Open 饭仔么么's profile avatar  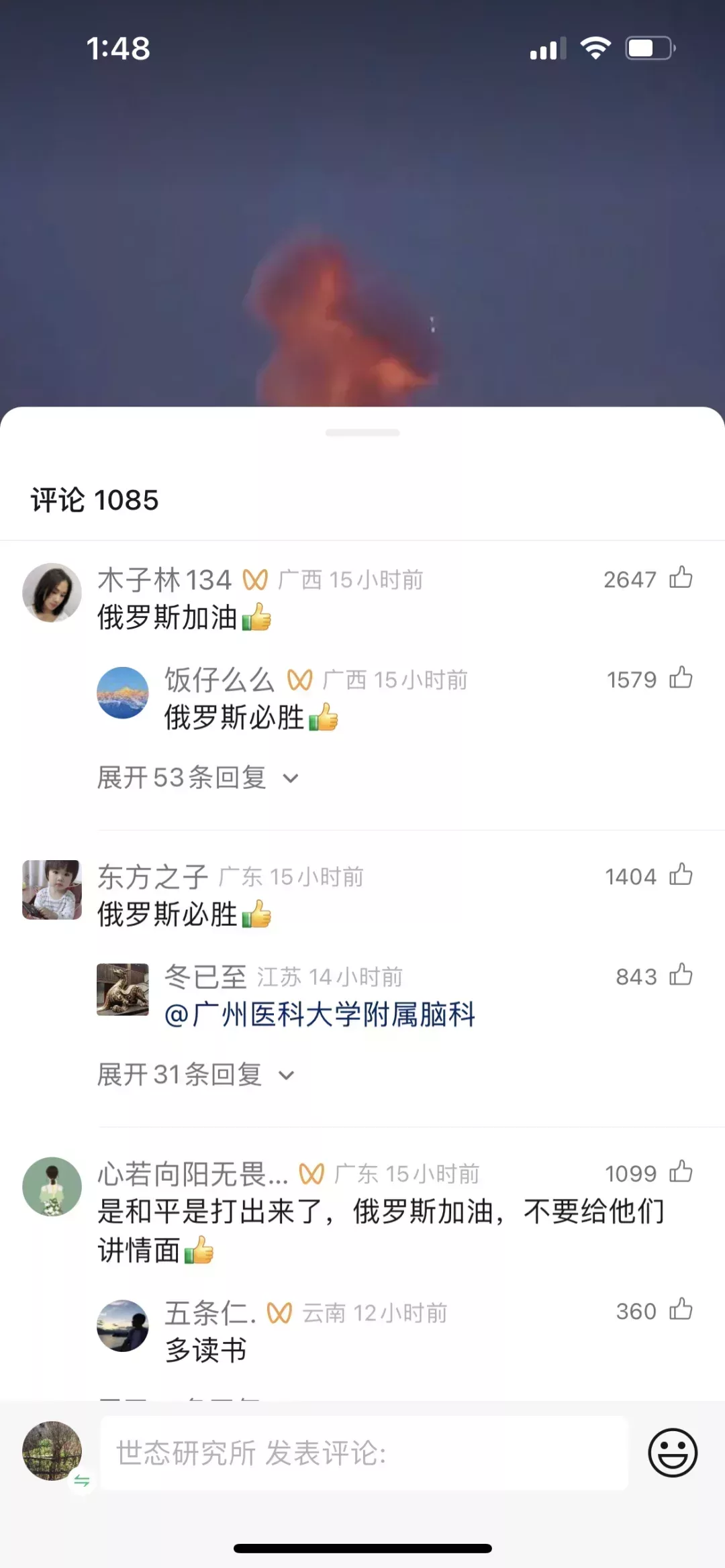(122, 692)
